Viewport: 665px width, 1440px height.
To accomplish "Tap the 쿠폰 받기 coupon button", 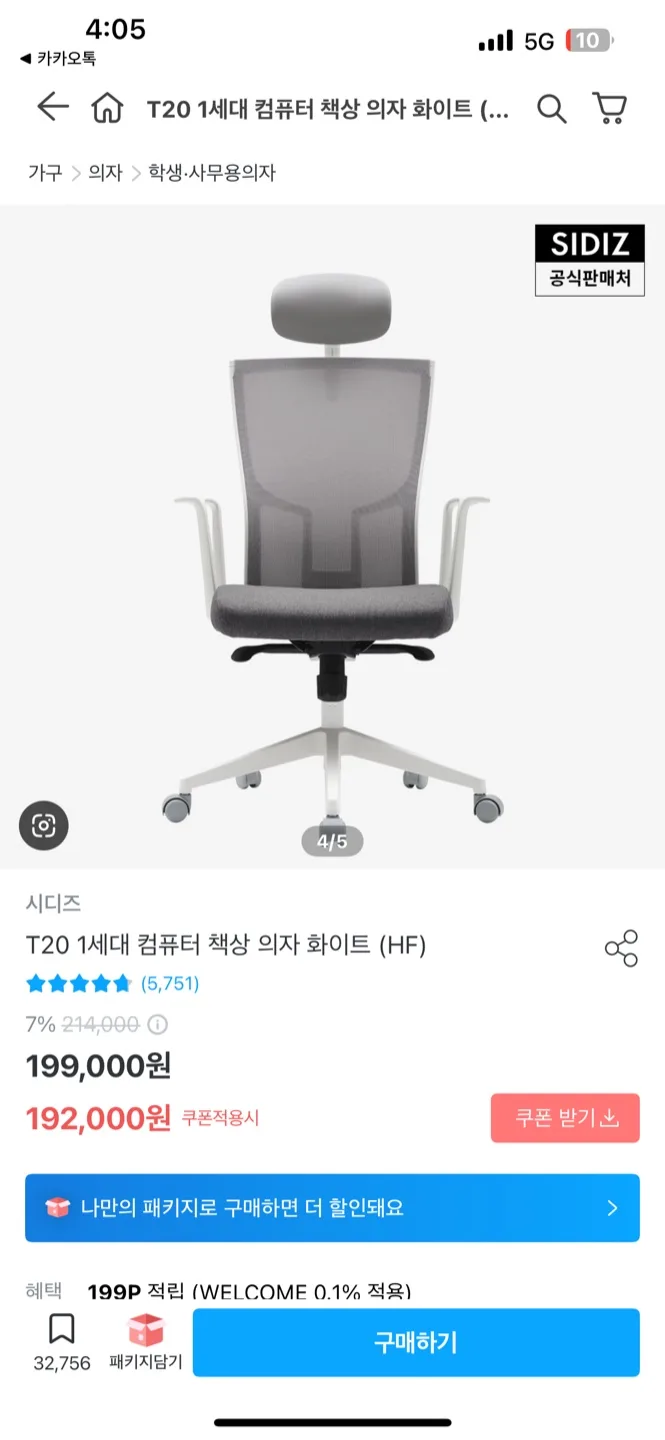I will (x=565, y=1118).
